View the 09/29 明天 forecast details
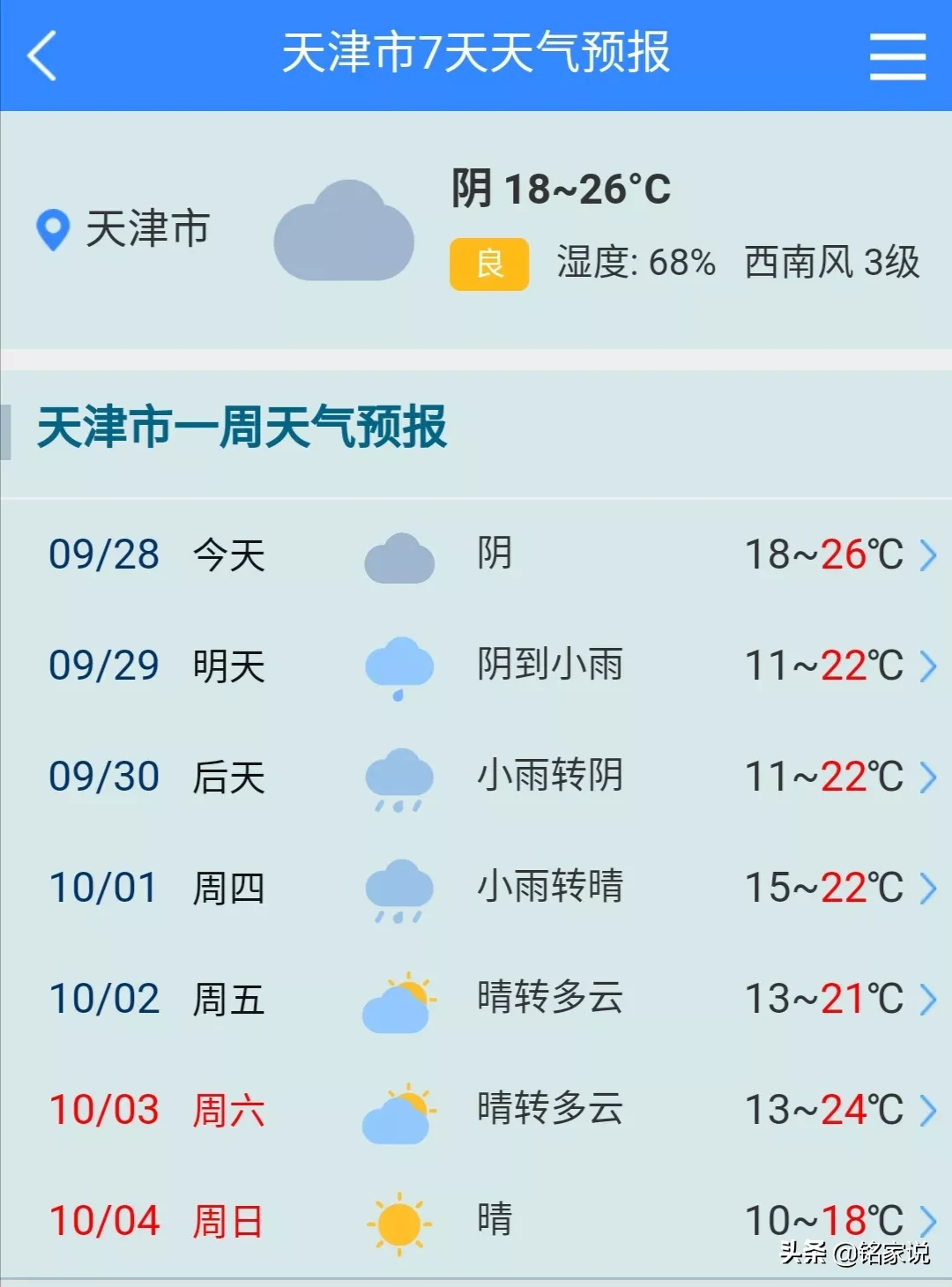952x1287 pixels. coord(476,666)
